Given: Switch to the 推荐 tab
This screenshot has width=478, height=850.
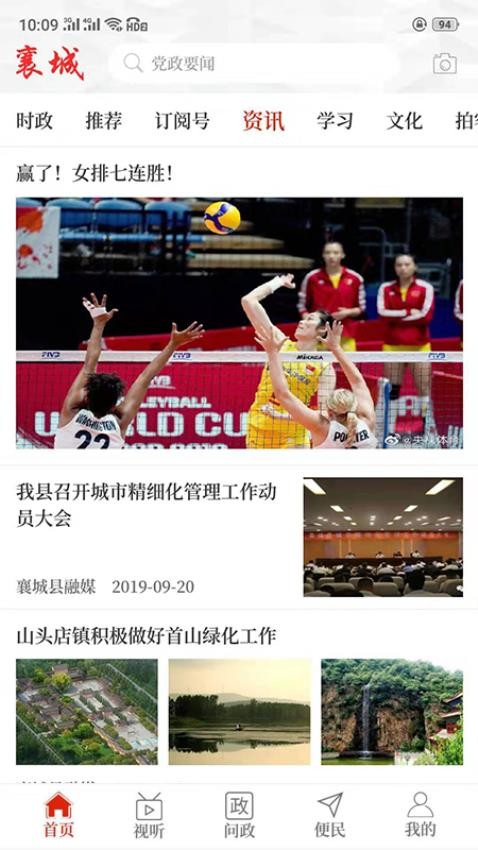Looking at the screenshot, I should click(104, 121).
